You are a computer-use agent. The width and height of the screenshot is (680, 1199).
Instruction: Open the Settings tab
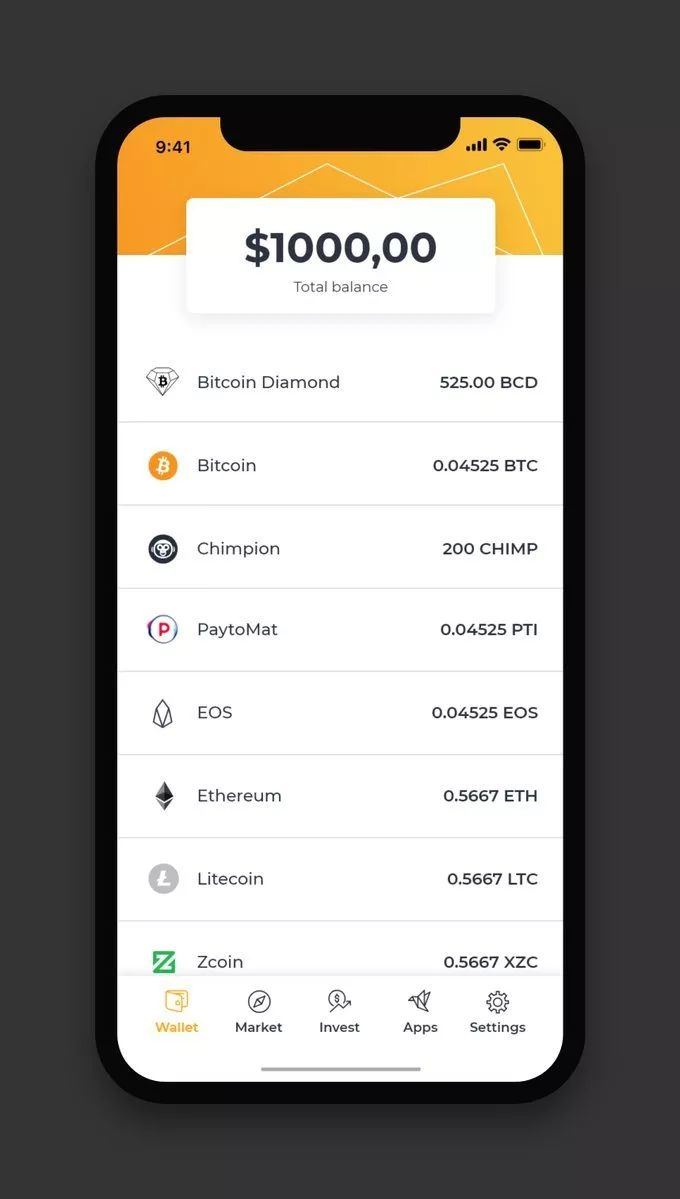pyautogui.click(x=497, y=1012)
